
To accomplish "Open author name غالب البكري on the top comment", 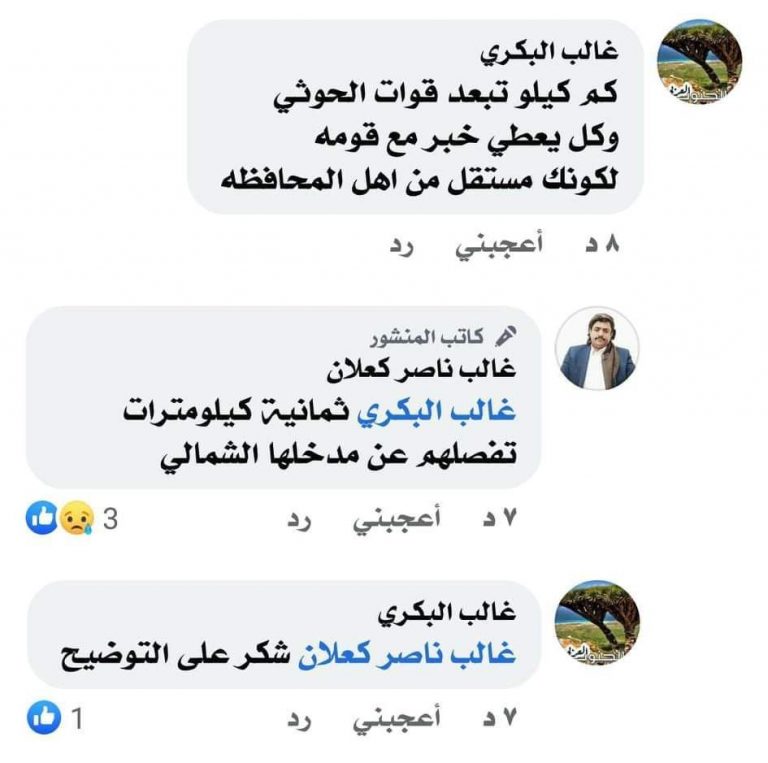I will tap(560, 50).
